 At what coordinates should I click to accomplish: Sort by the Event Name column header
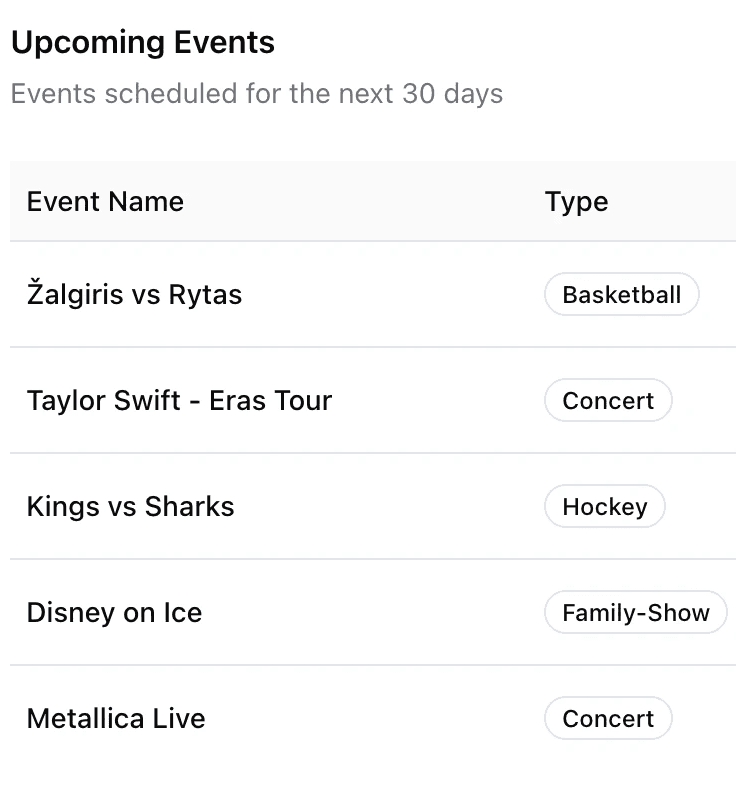[105, 201]
